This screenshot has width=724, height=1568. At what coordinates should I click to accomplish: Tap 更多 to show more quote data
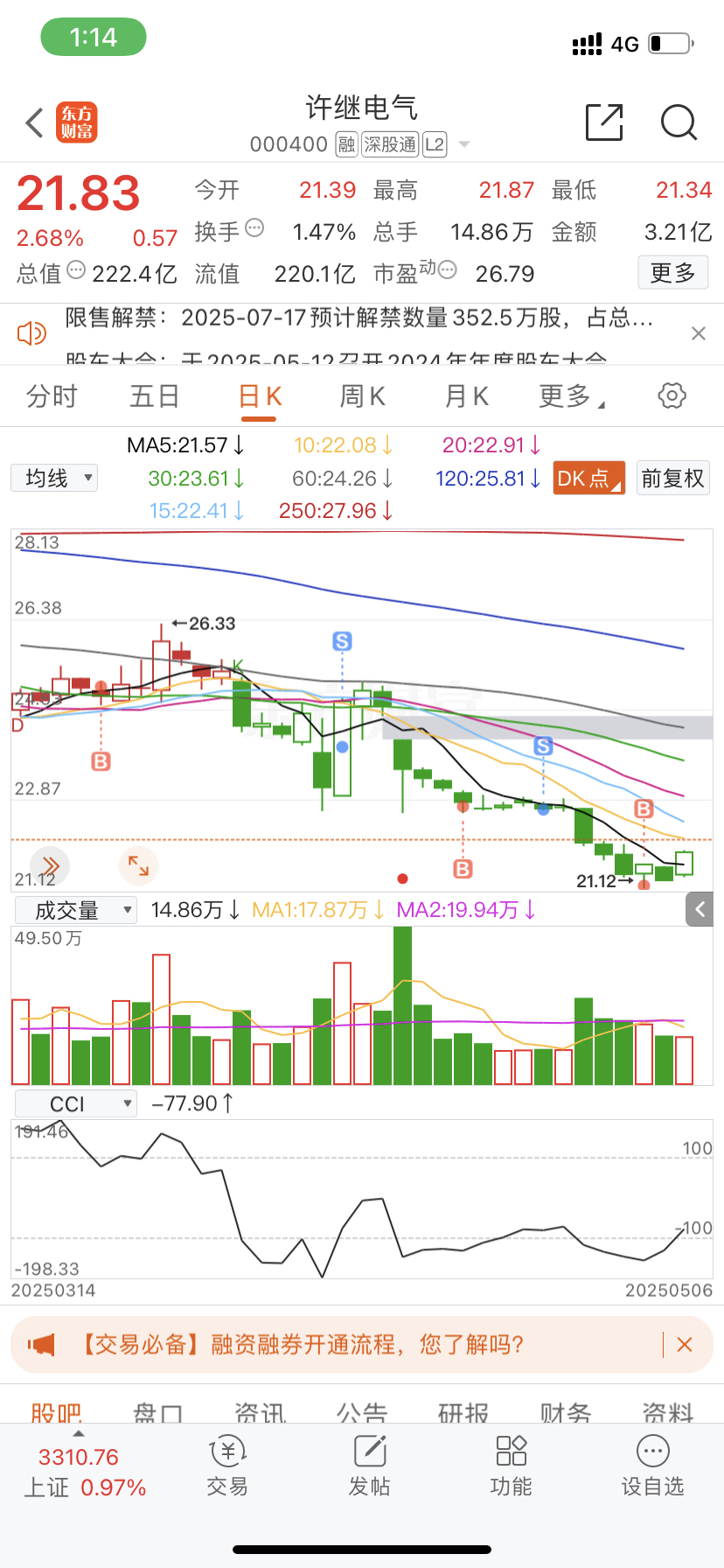pos(672,273)
